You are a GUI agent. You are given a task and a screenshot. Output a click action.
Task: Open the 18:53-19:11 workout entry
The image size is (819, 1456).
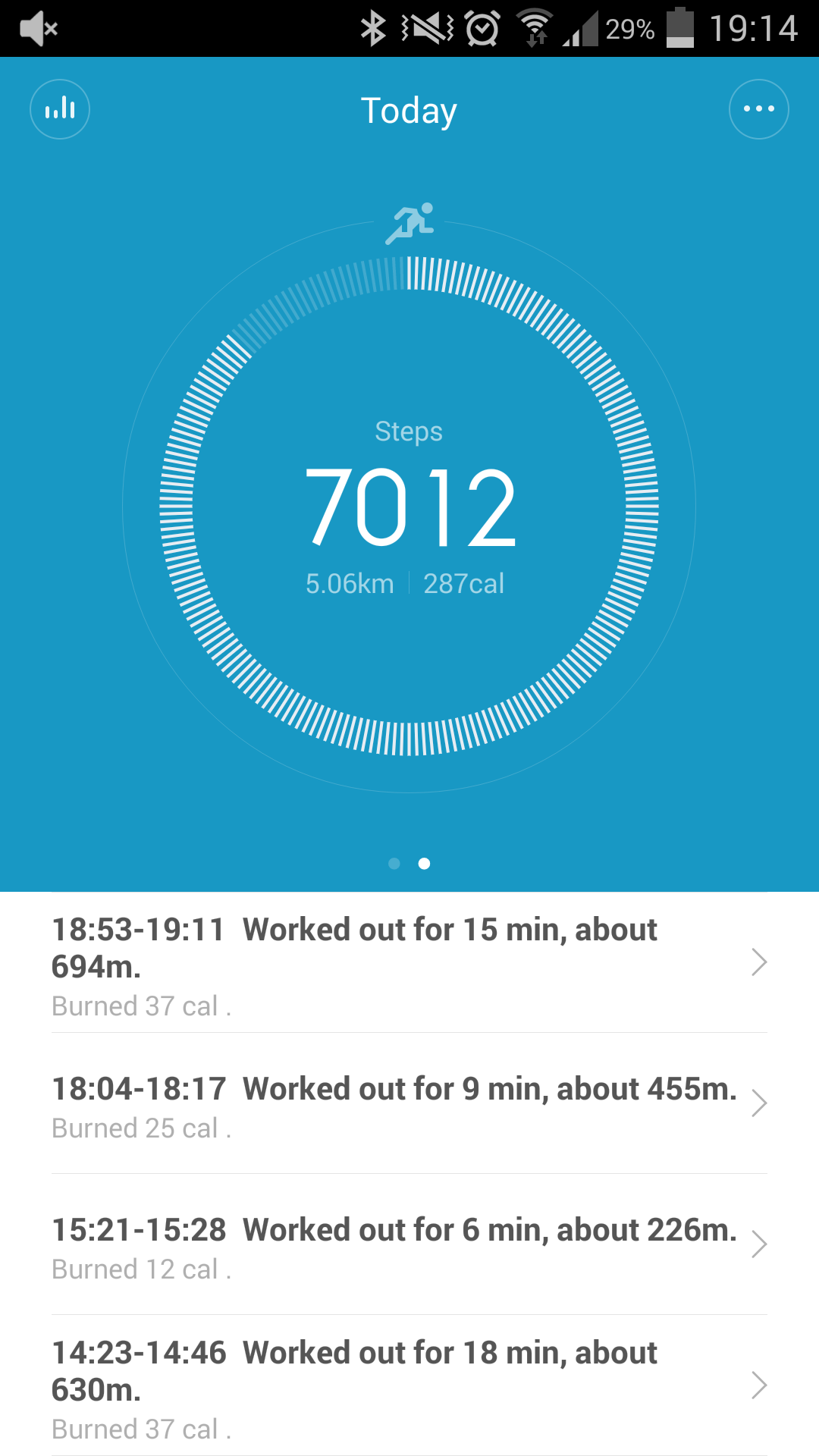click(x=409, y=963)
